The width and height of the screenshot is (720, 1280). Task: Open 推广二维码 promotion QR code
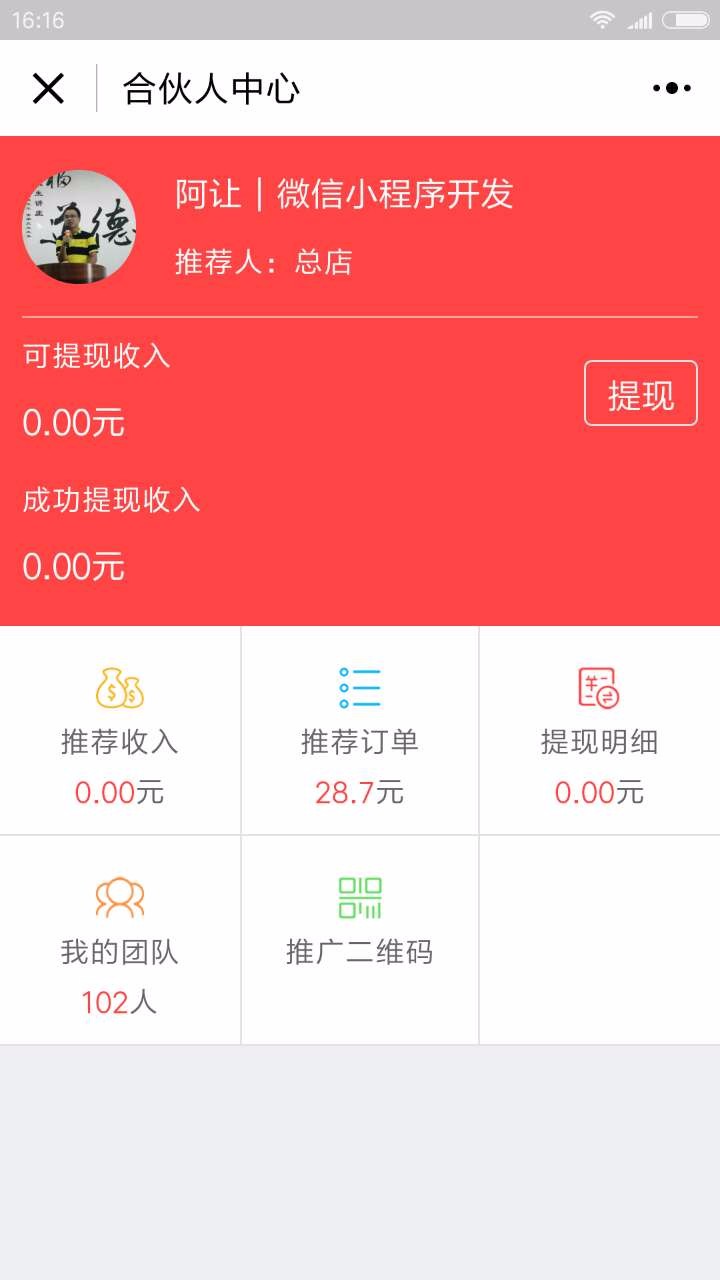(360, 941)
